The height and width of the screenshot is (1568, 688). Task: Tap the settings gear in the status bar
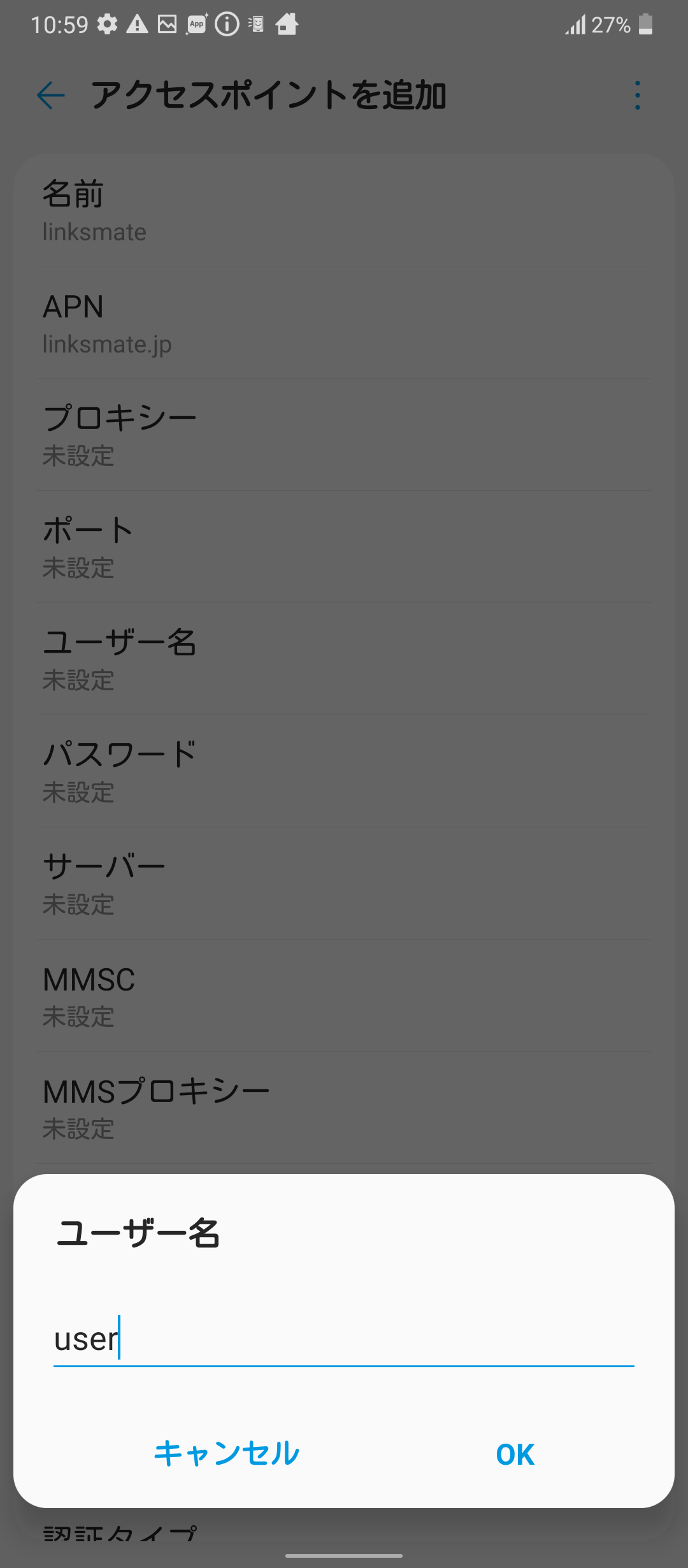[x=107, y=24]
